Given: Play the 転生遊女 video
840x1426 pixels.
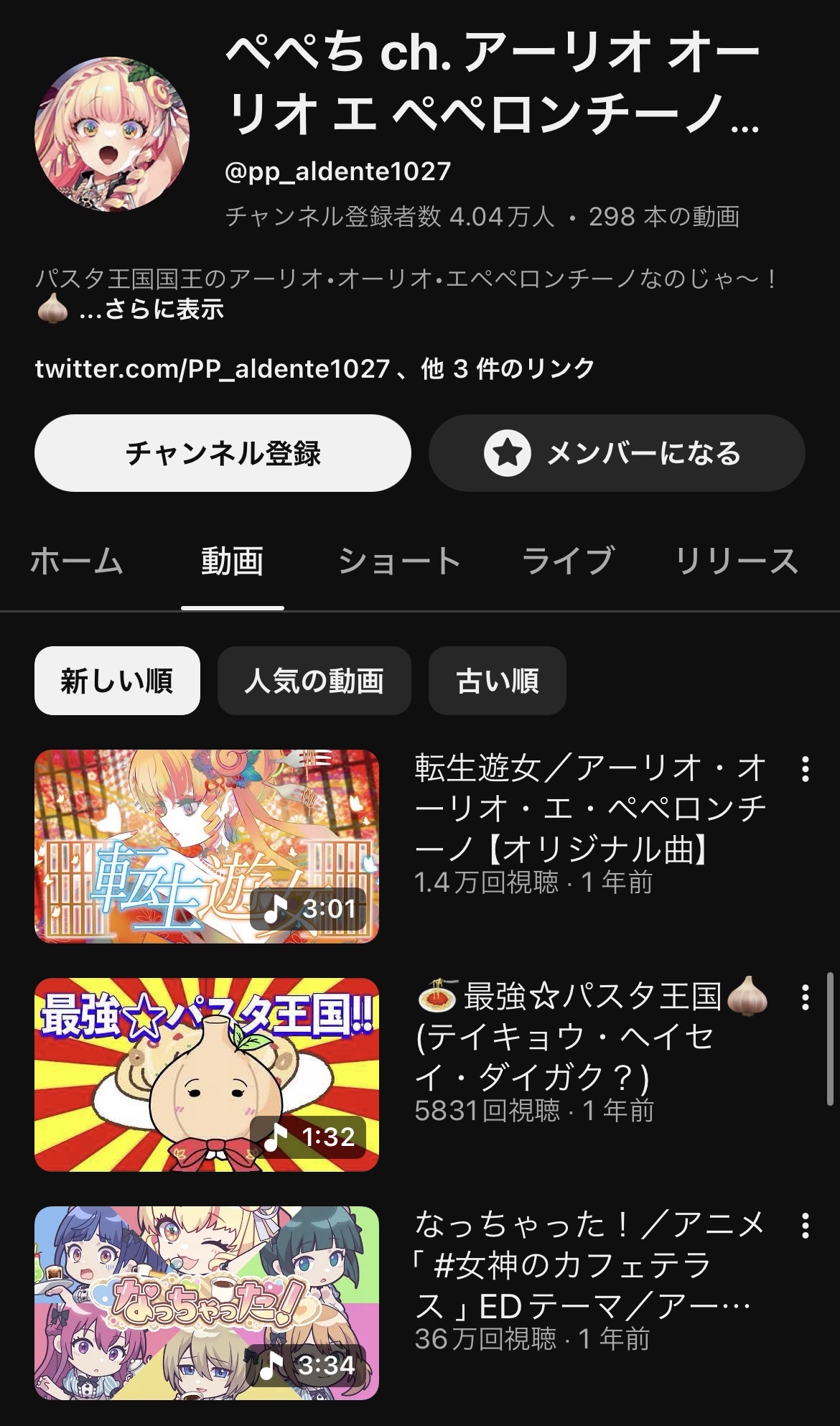Looking at the screenshot, I should 207,846.
